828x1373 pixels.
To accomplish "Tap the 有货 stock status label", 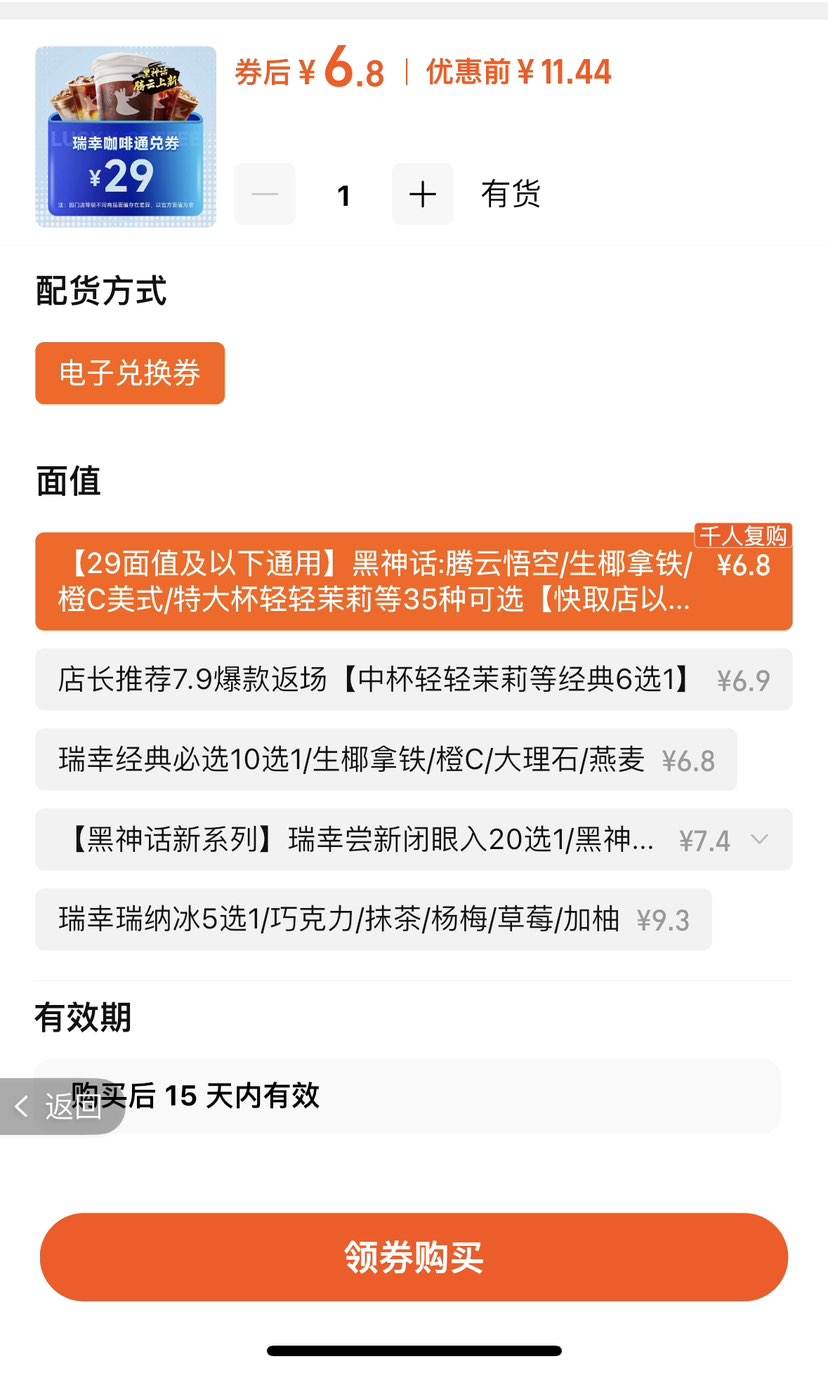I will [x=511, y=194].
